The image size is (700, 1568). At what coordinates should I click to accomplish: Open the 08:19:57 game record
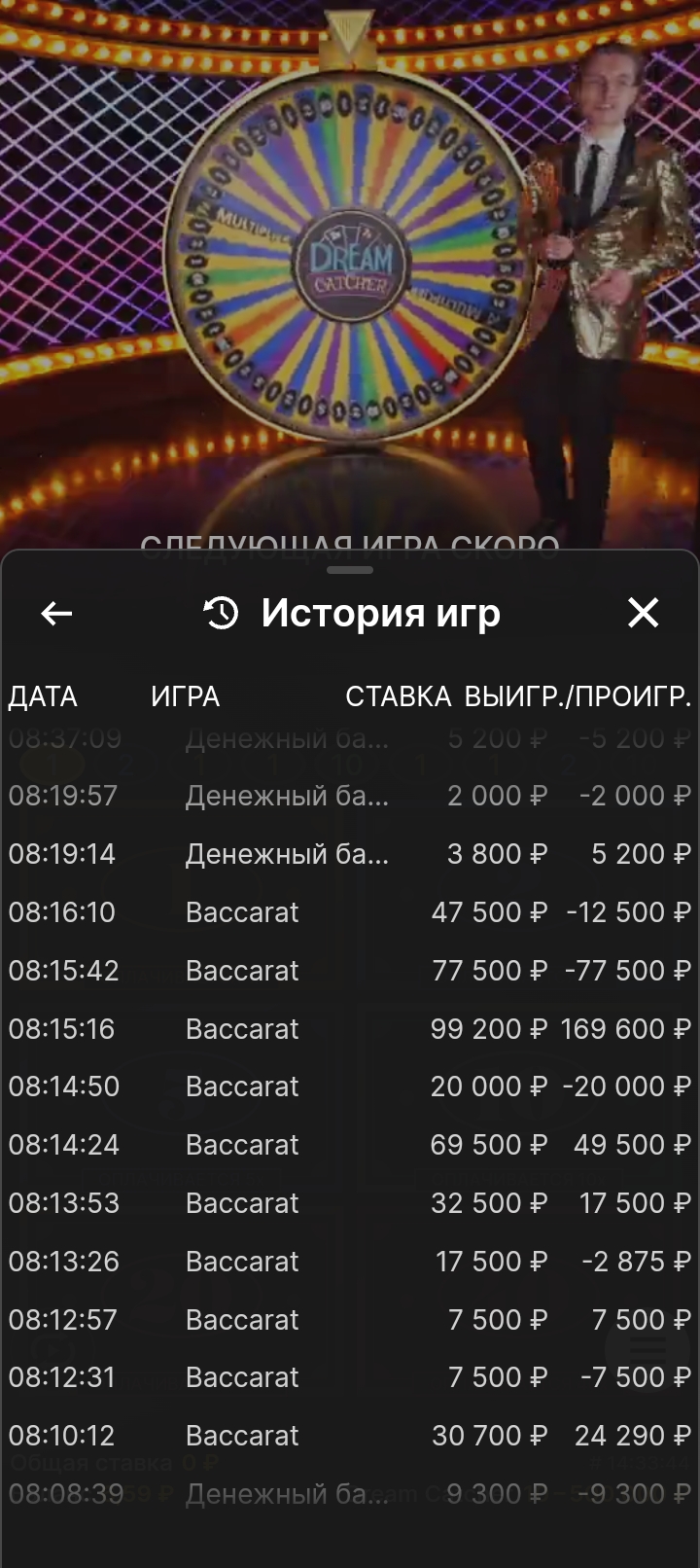(x=350, y=796)
